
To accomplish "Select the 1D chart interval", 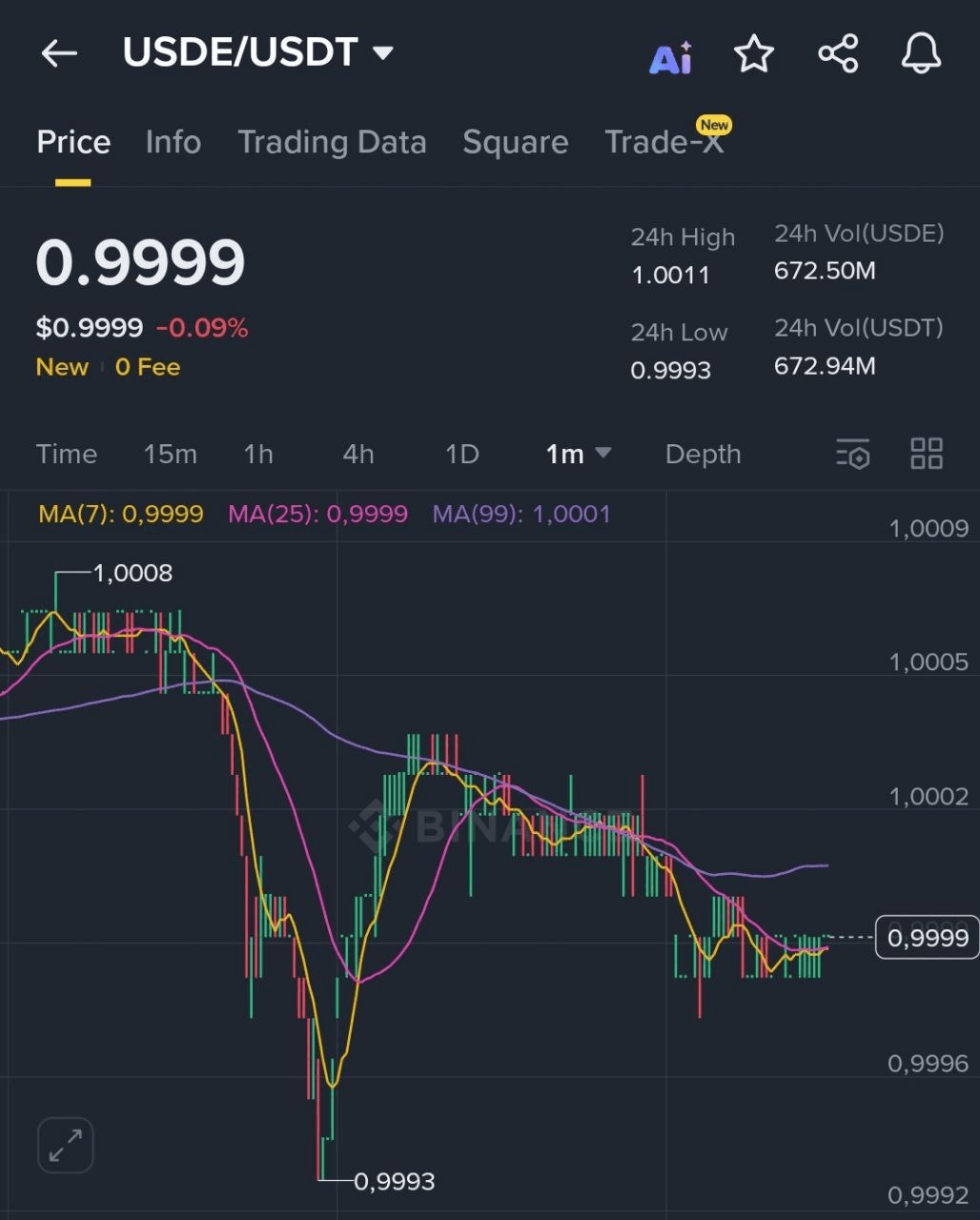I will [x=461, y=454].
